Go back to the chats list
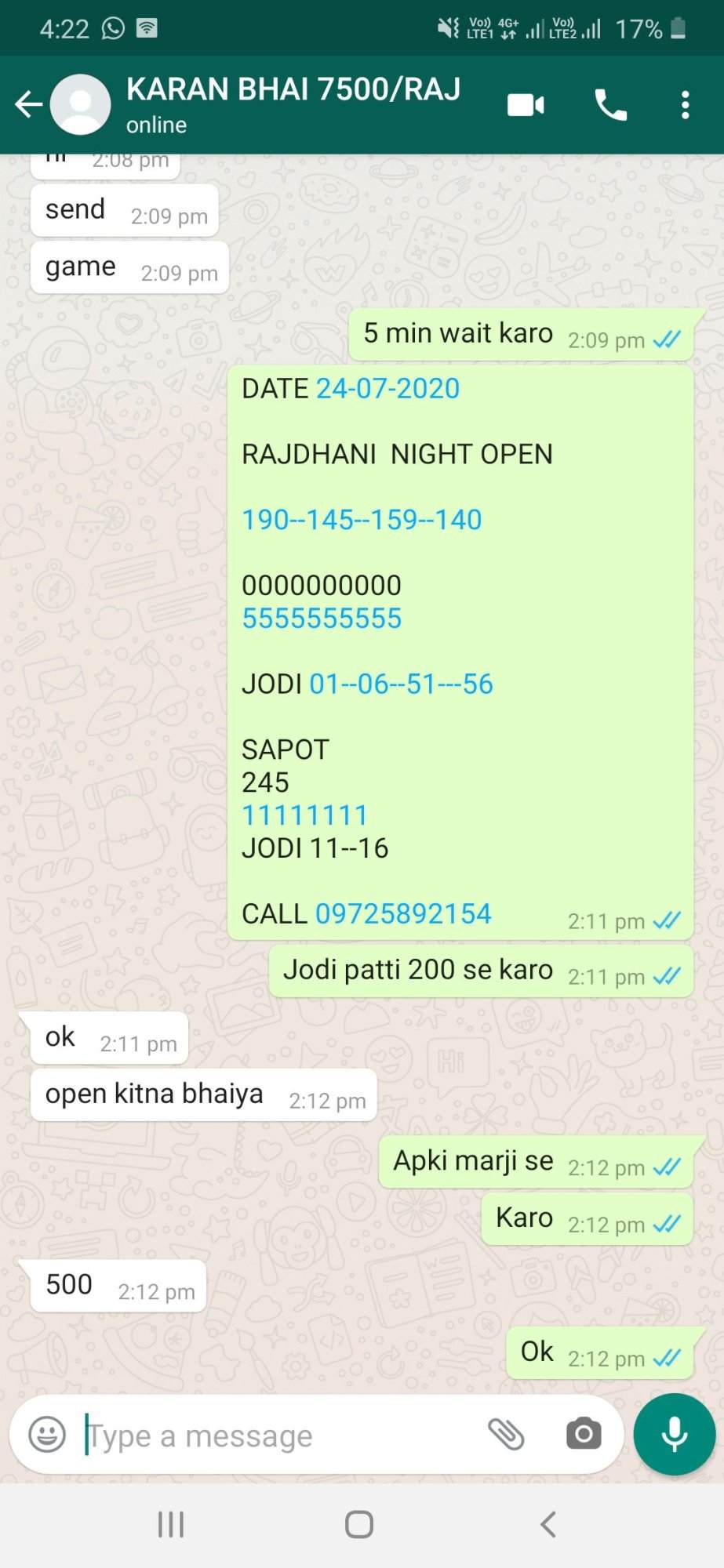Image resolution: width=724 pixels, height=1568 pixels. click(x=29, y=104)
